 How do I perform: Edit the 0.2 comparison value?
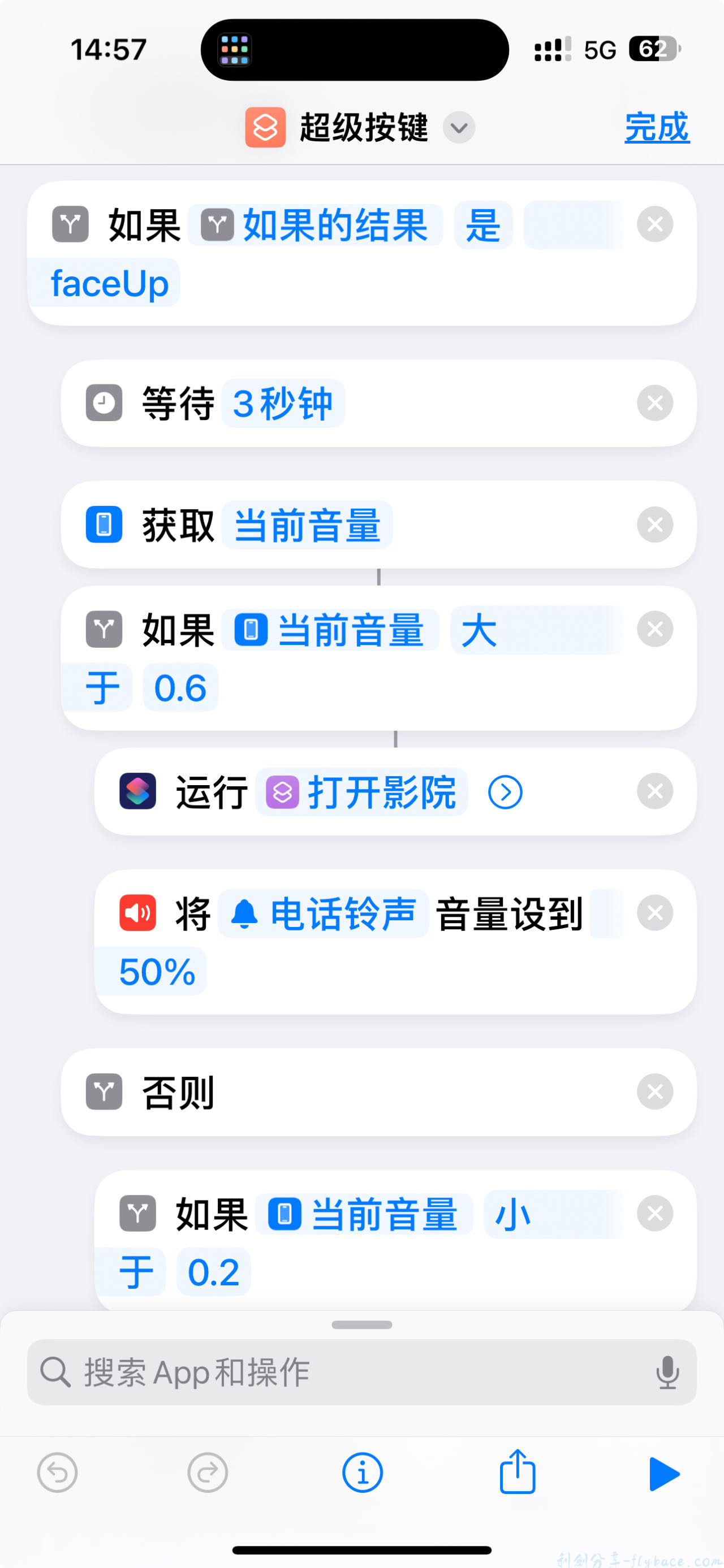(x=213, y=1272)
